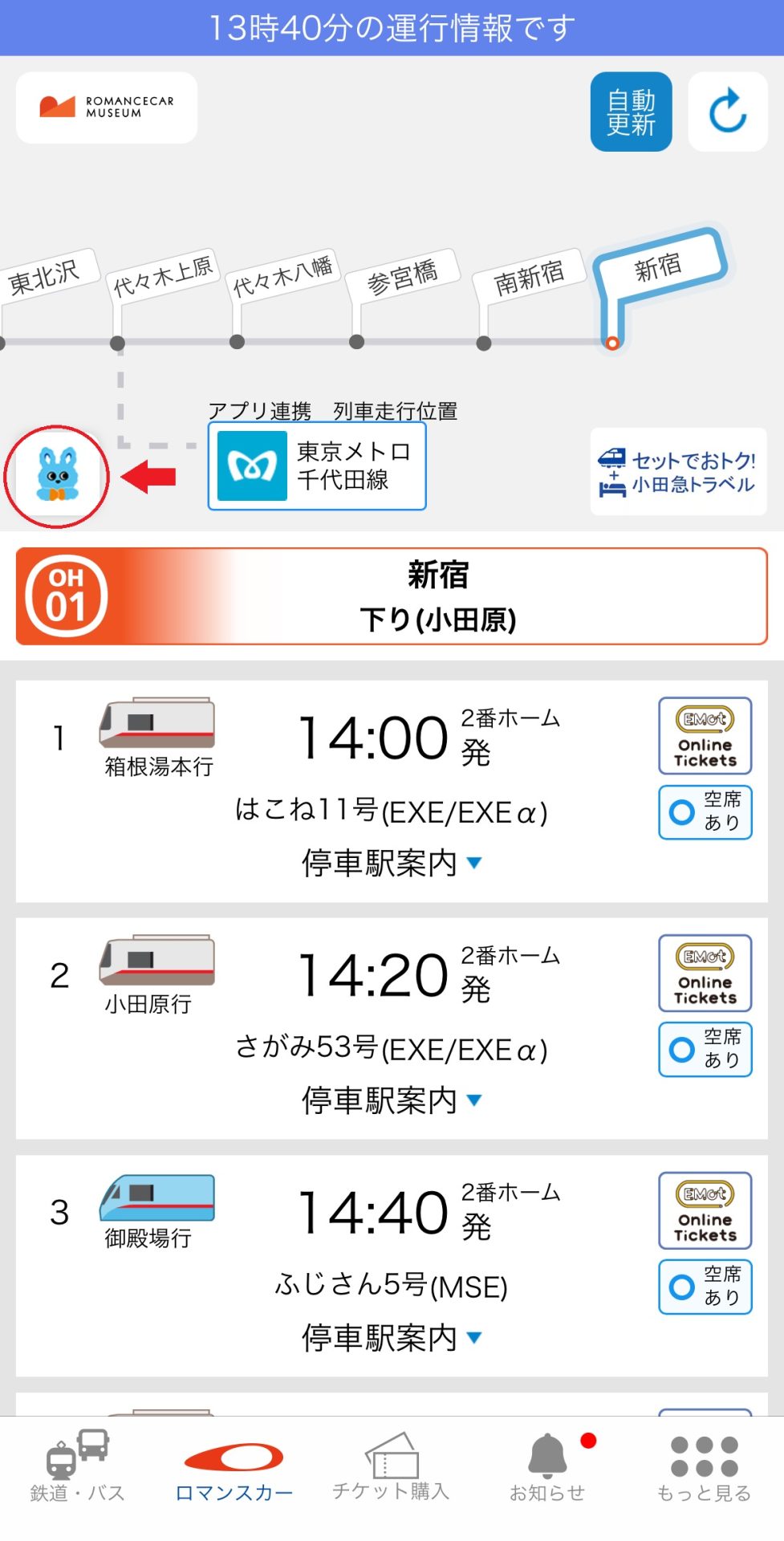The image size is (784, 1541).
Task: Switch to the 鉄道・バス tab
Action: [x=77, y=1467]
